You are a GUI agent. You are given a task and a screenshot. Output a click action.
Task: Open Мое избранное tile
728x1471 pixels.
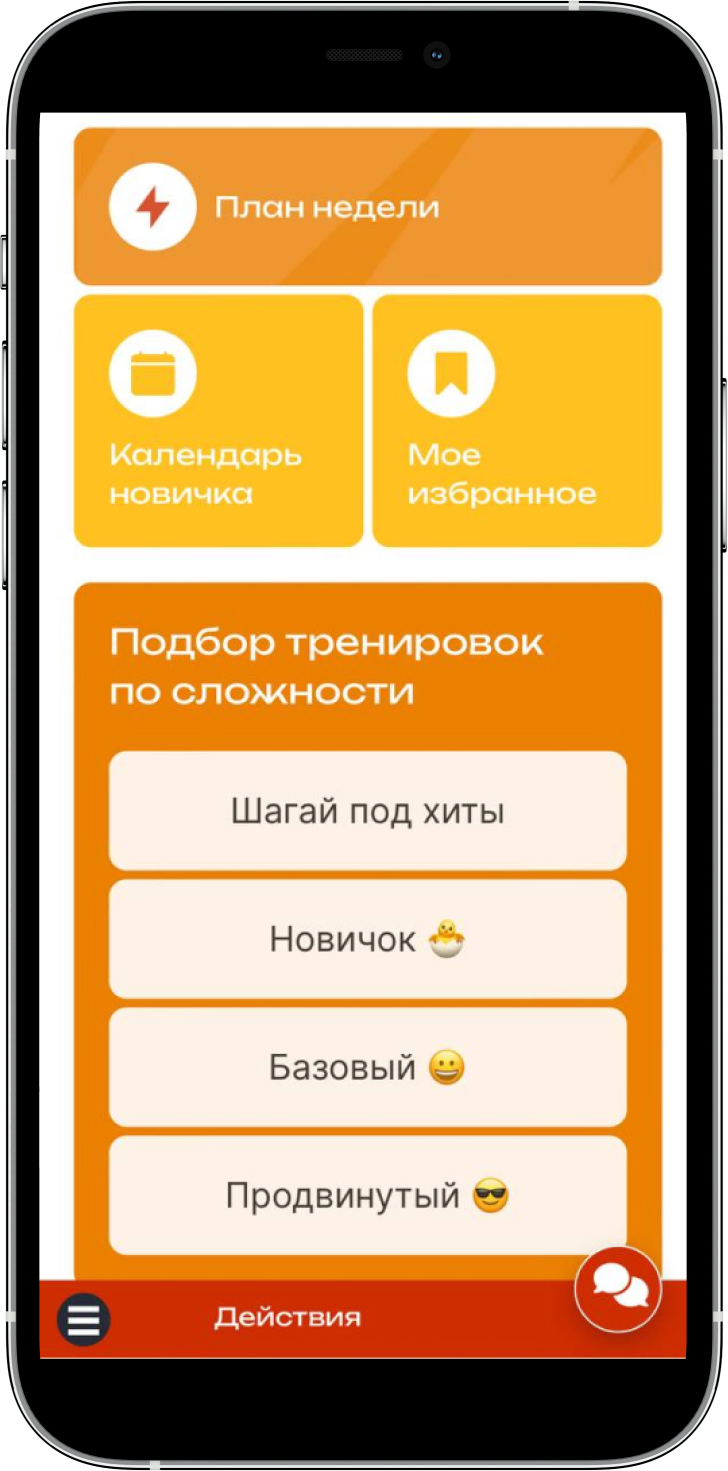(x=517, y=421)
